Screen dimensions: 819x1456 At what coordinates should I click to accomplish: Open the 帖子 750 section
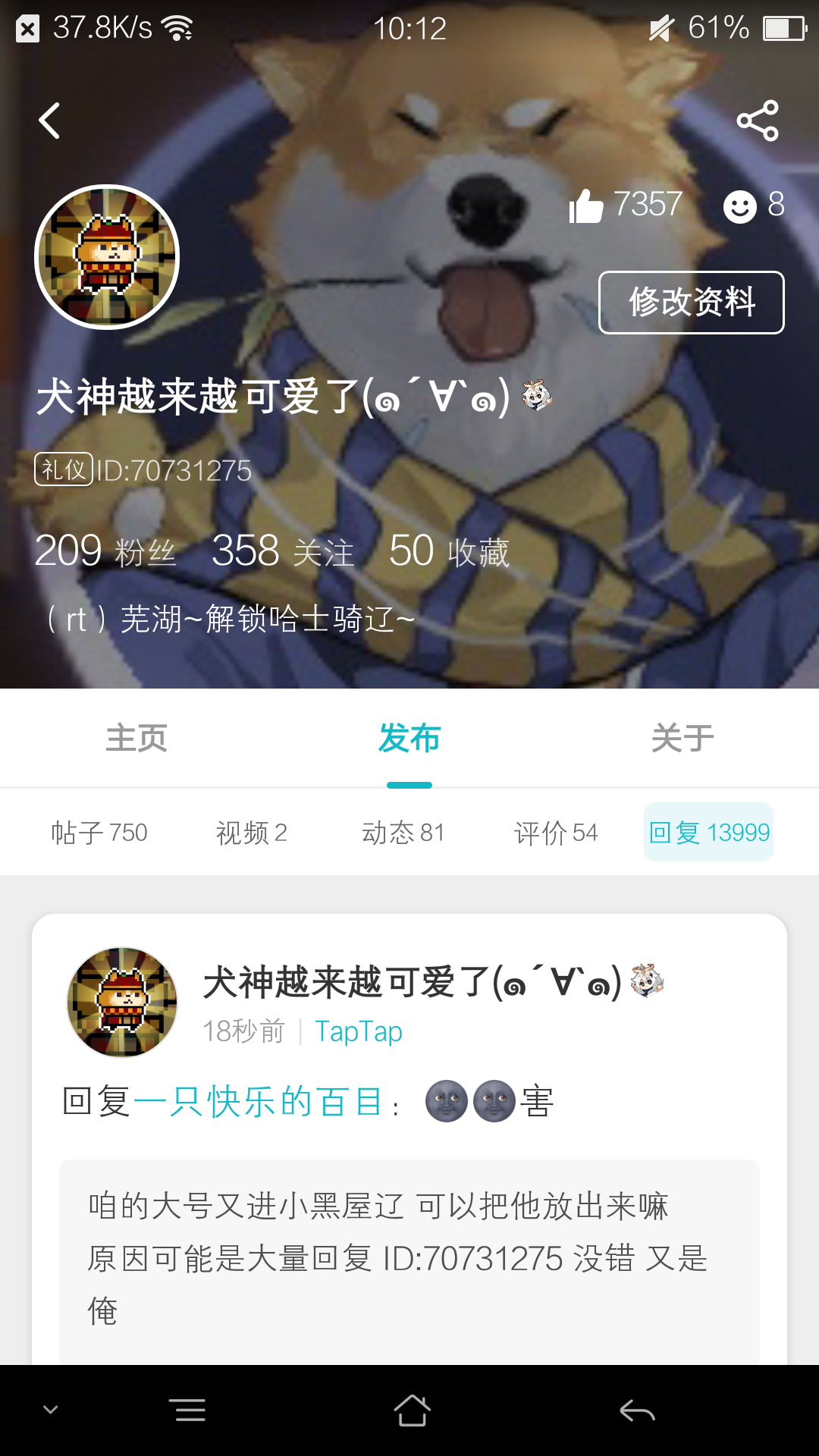click(x=99, y=832)
